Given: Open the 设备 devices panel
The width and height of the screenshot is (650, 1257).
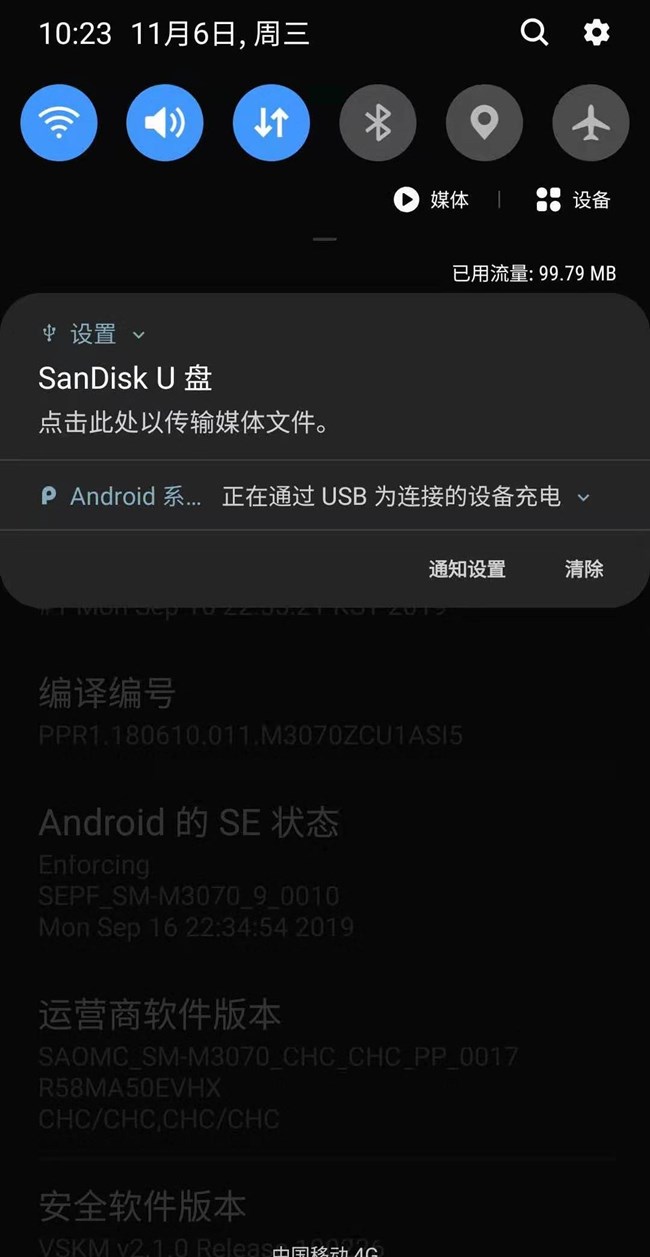Looking at the screenshot, I should point(573,200).
